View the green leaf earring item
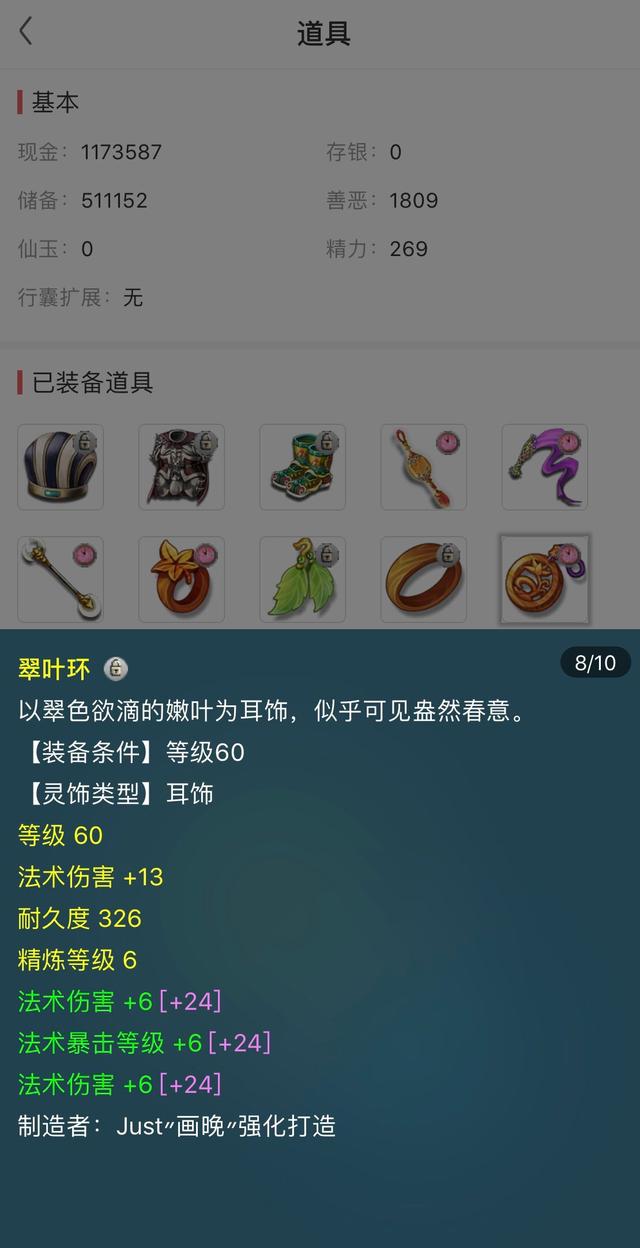Image resolution: width=640 pixels, height=1248 pixels. tap(302, 579)
